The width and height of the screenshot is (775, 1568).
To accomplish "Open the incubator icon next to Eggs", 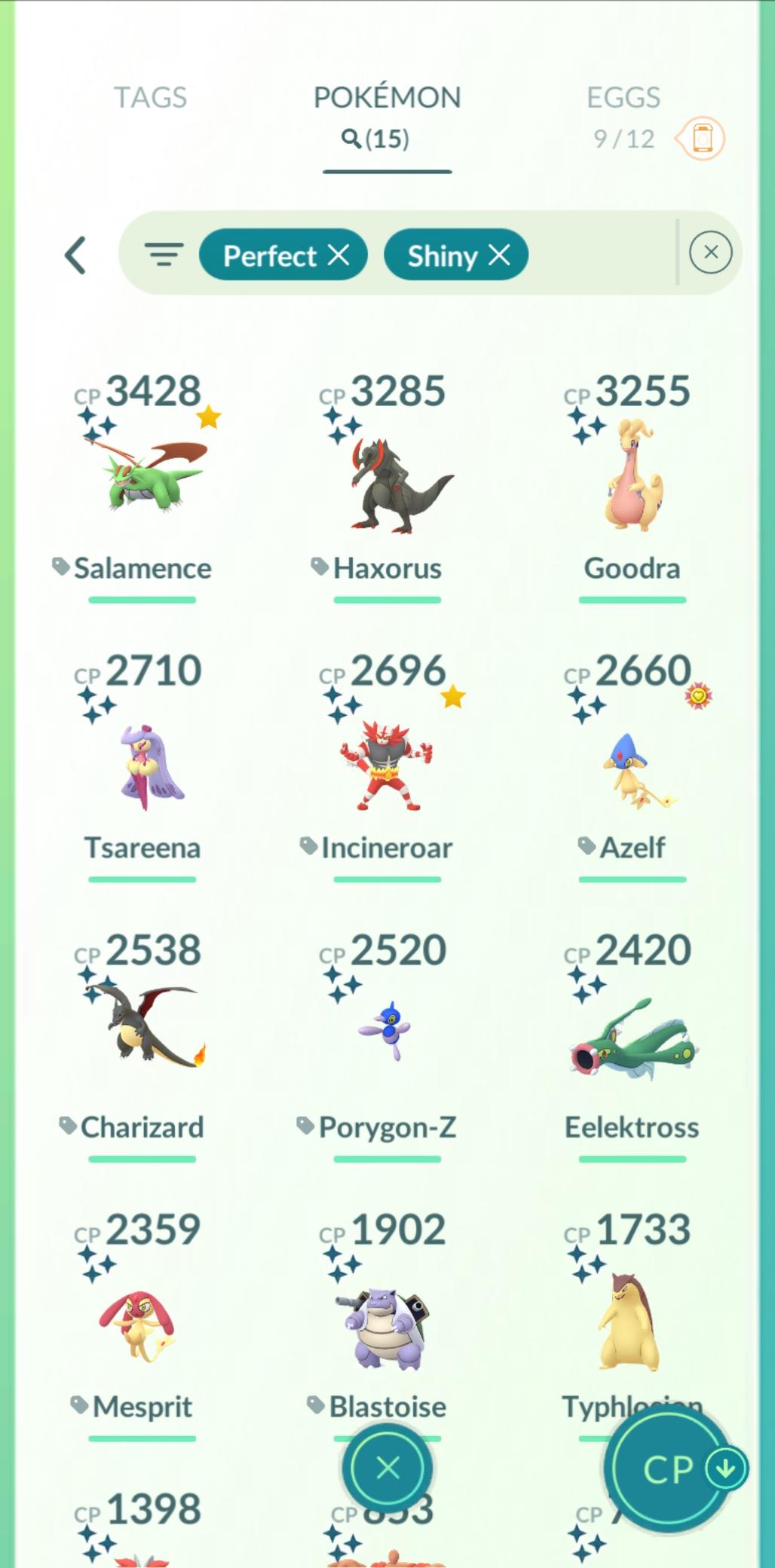I will click(701, 139).
